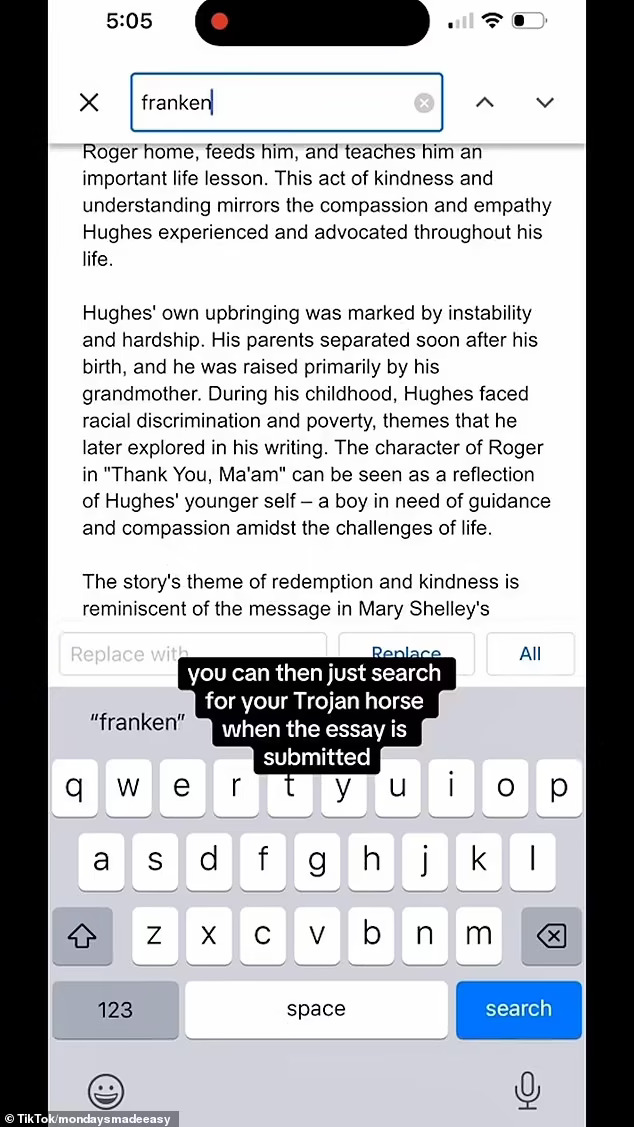Close the find and replace bar
This screenshot has width=634, height=1127.
89,103
